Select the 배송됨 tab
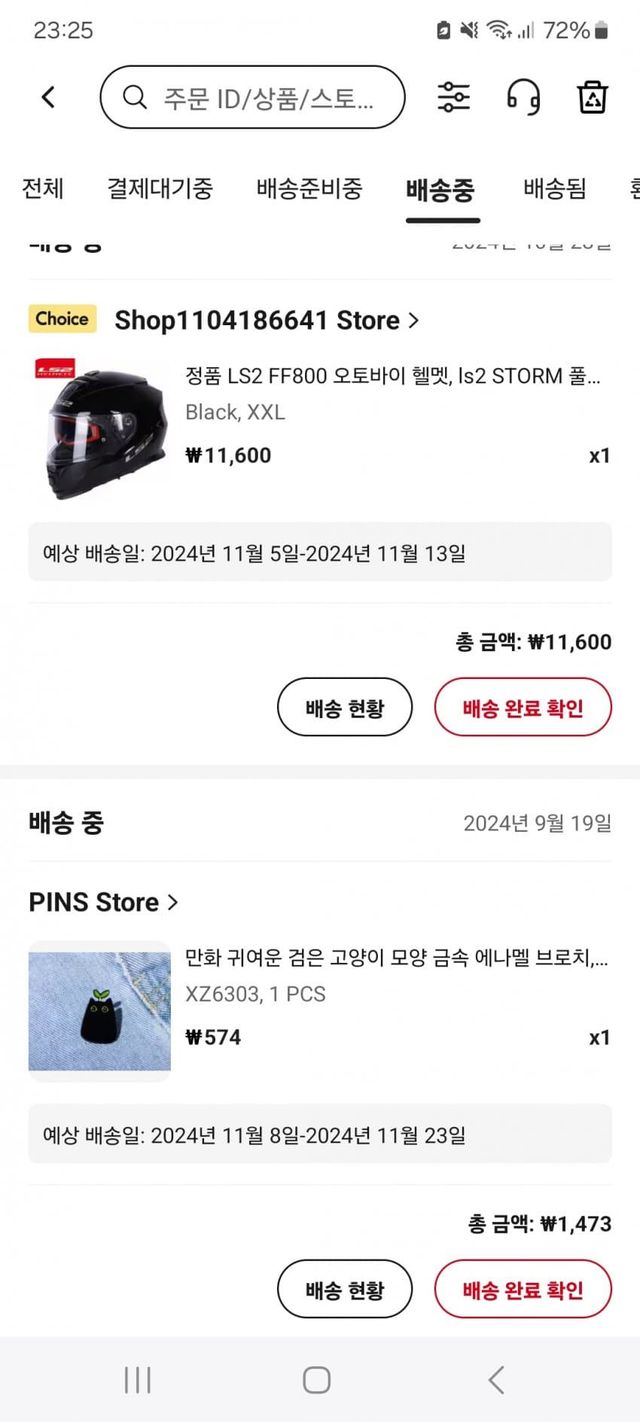The width and height of the screenshot is (640, 1422). (554, 188)
